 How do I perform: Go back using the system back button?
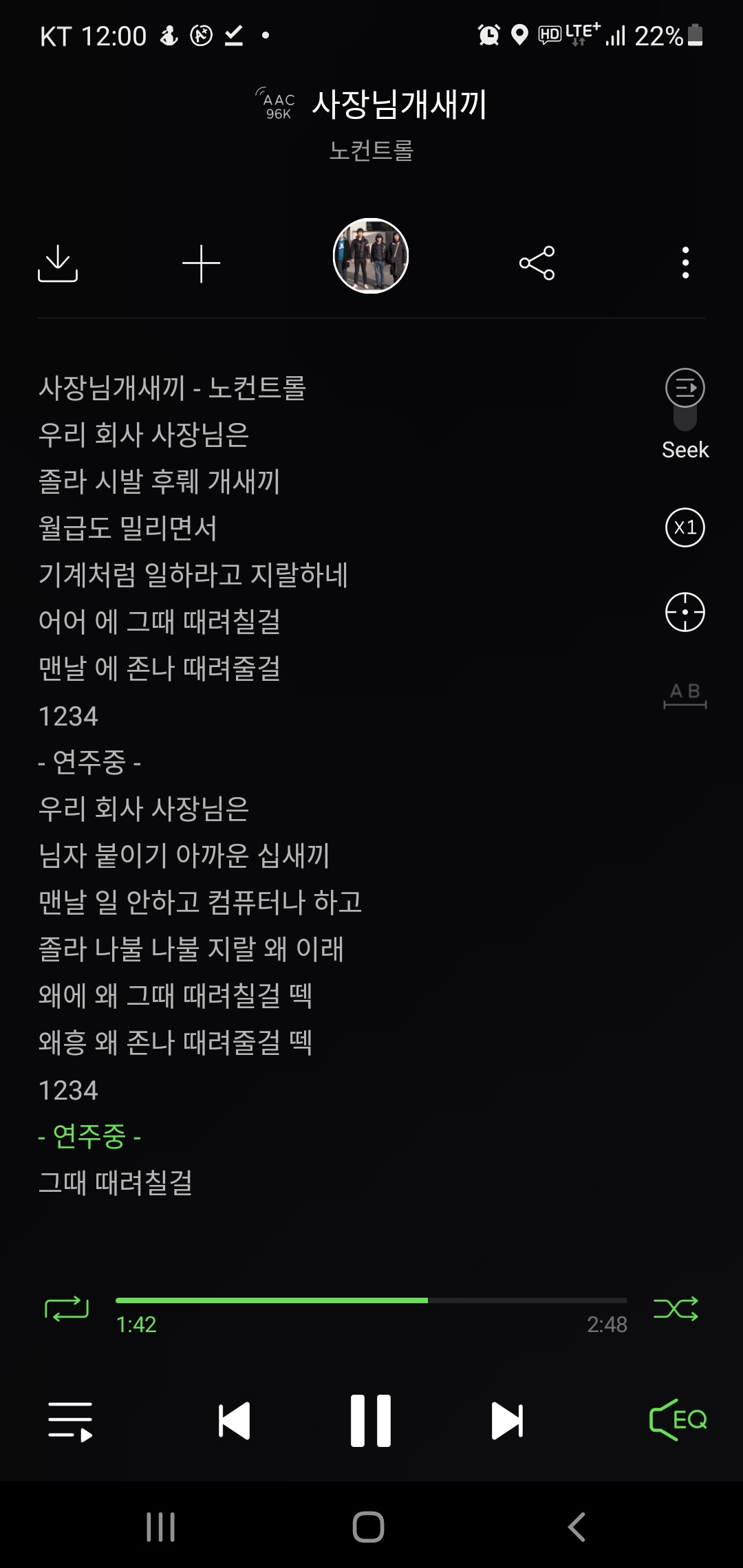(x=577, y=1527)
